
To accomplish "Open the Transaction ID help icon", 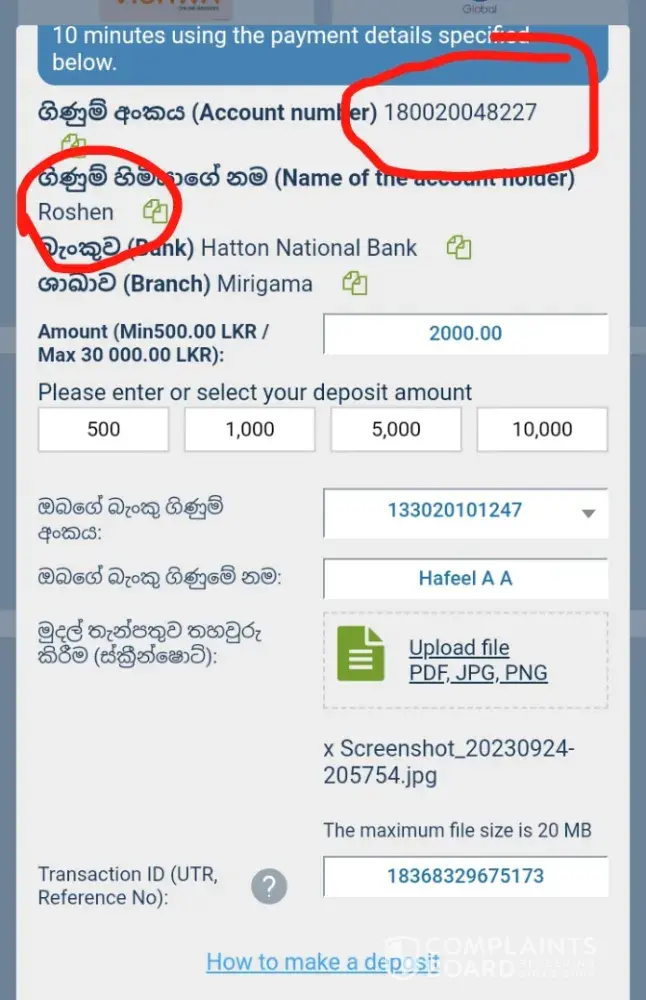I will 268,886.
